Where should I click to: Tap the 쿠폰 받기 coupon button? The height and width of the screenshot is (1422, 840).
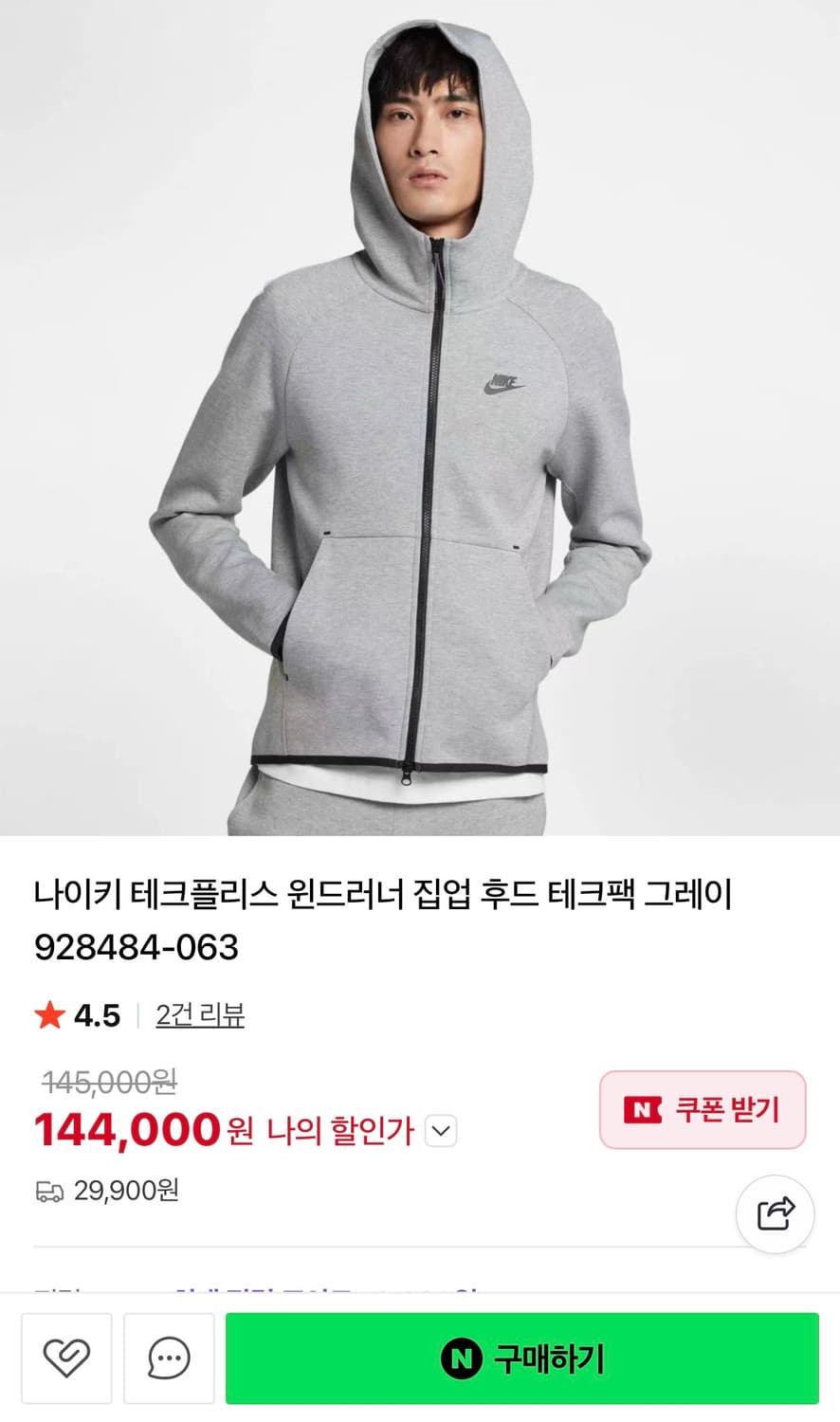pos(703,1109)
